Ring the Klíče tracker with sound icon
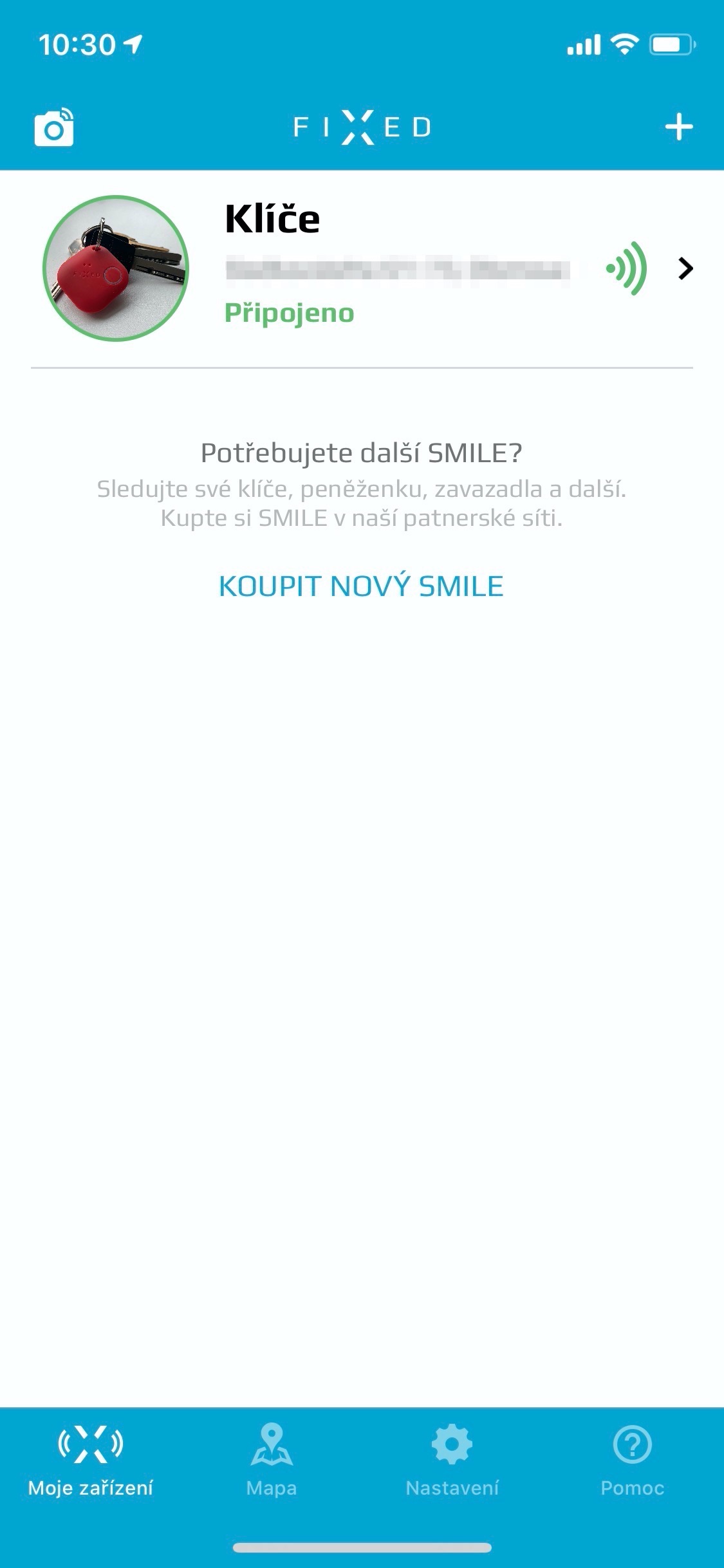724x1568 pixels. click(626, 268)
